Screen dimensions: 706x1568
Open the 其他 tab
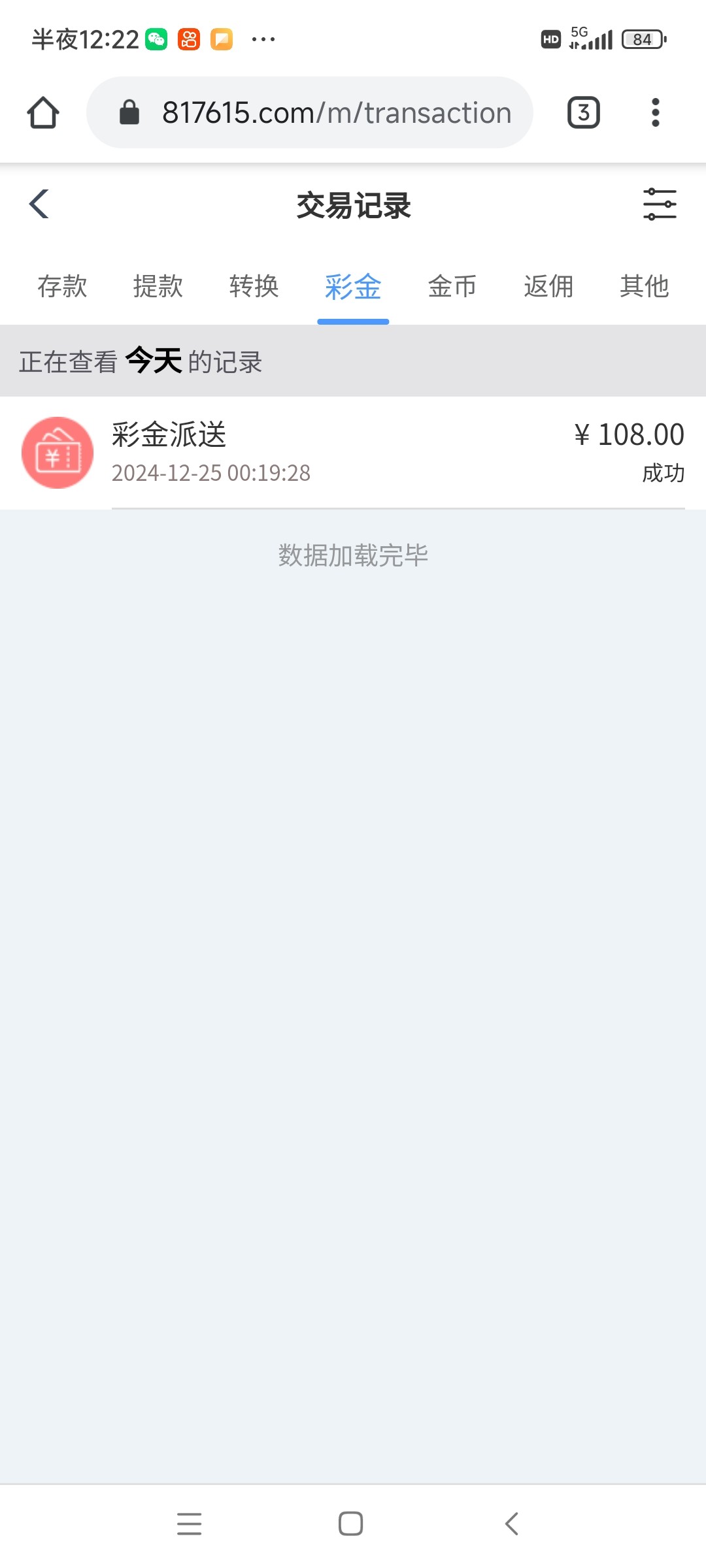(645, 286)
